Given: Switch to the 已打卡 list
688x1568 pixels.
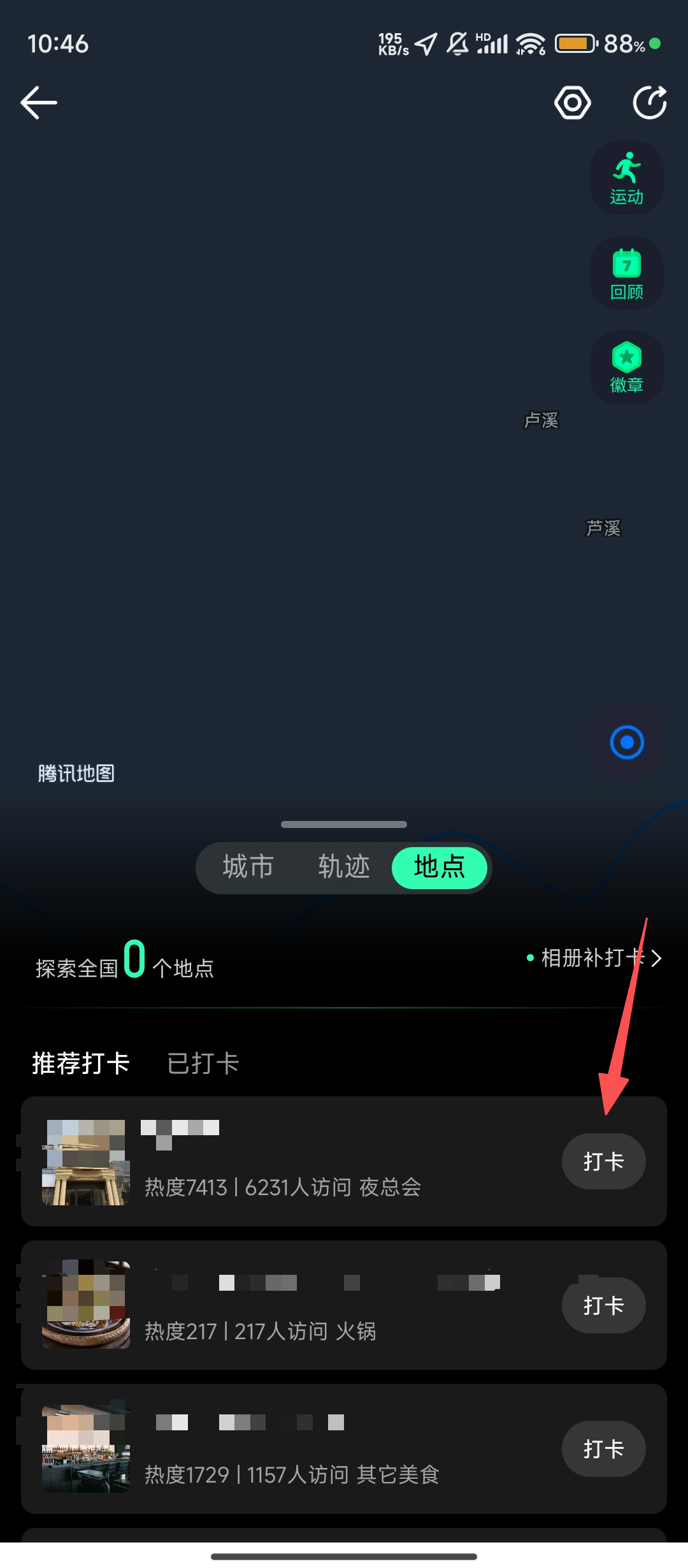Looking at the screenshot, I should click(x=203, y=1063).
